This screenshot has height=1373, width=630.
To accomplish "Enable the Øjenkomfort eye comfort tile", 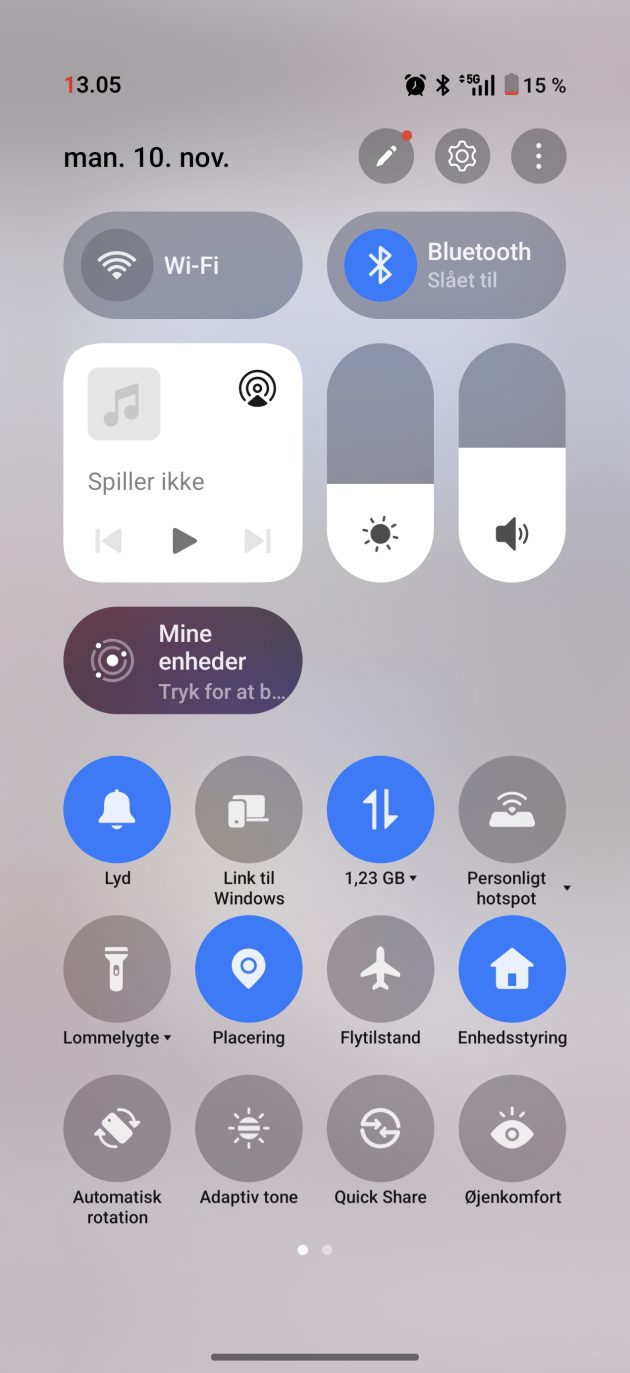I will coord(512,1128).
